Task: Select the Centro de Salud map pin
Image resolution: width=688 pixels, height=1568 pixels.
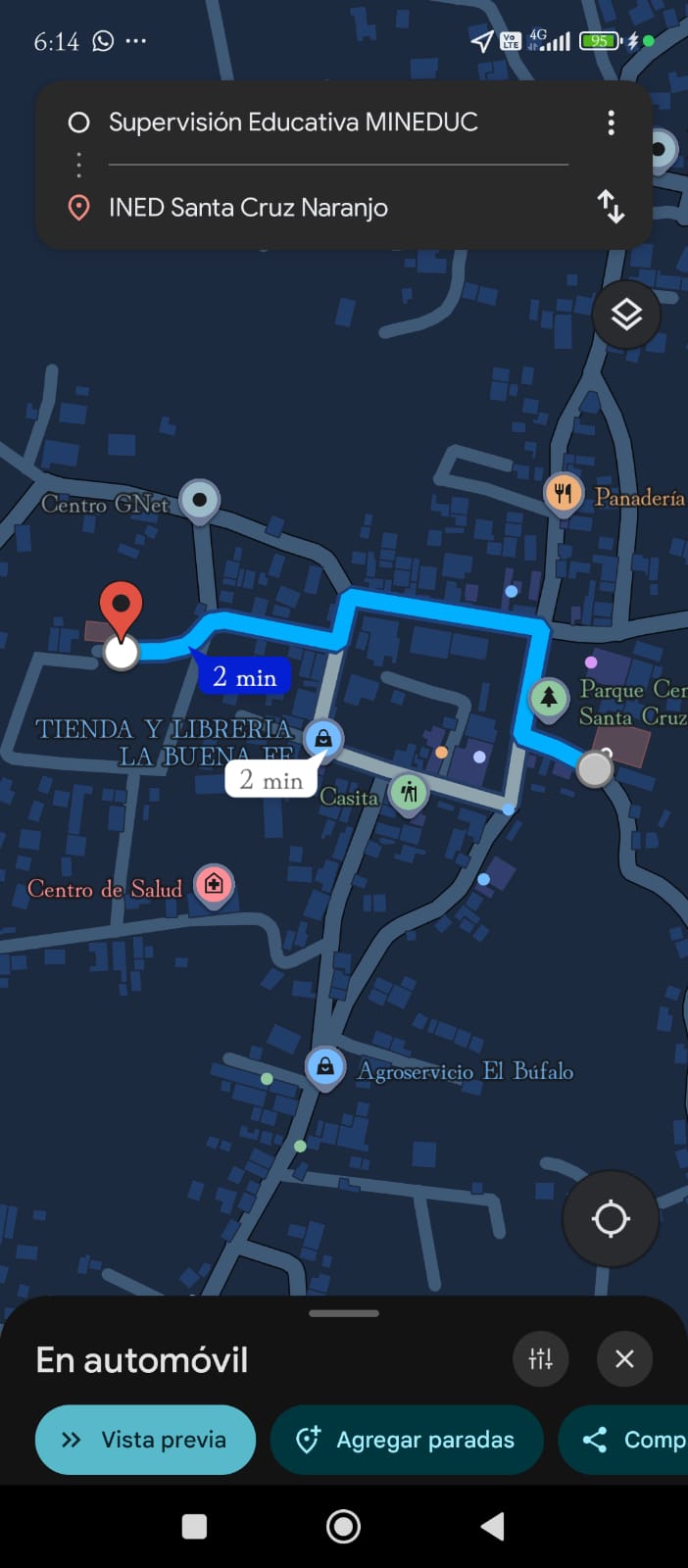Action: [213, 885]
